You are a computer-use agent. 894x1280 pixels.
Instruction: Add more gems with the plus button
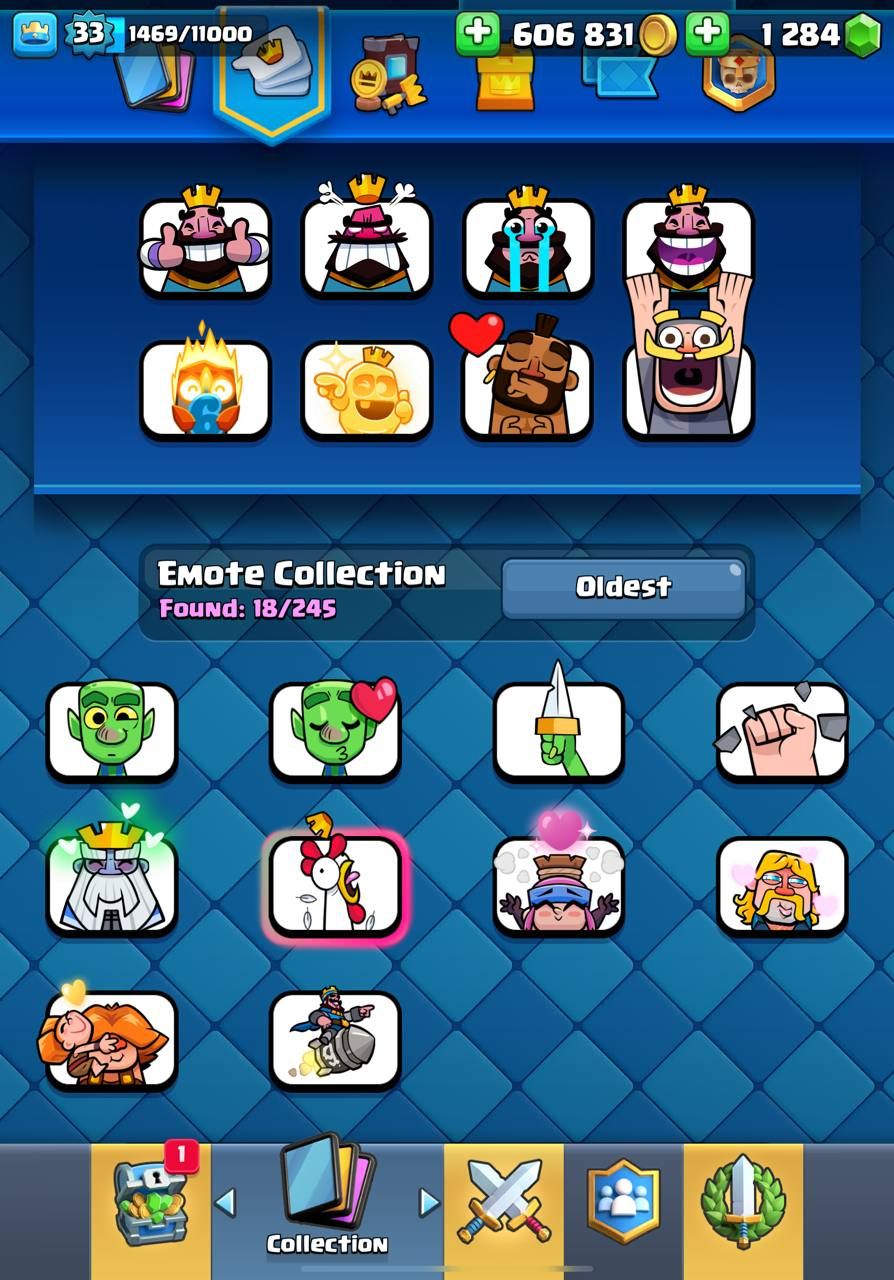(x=708, y=34)
